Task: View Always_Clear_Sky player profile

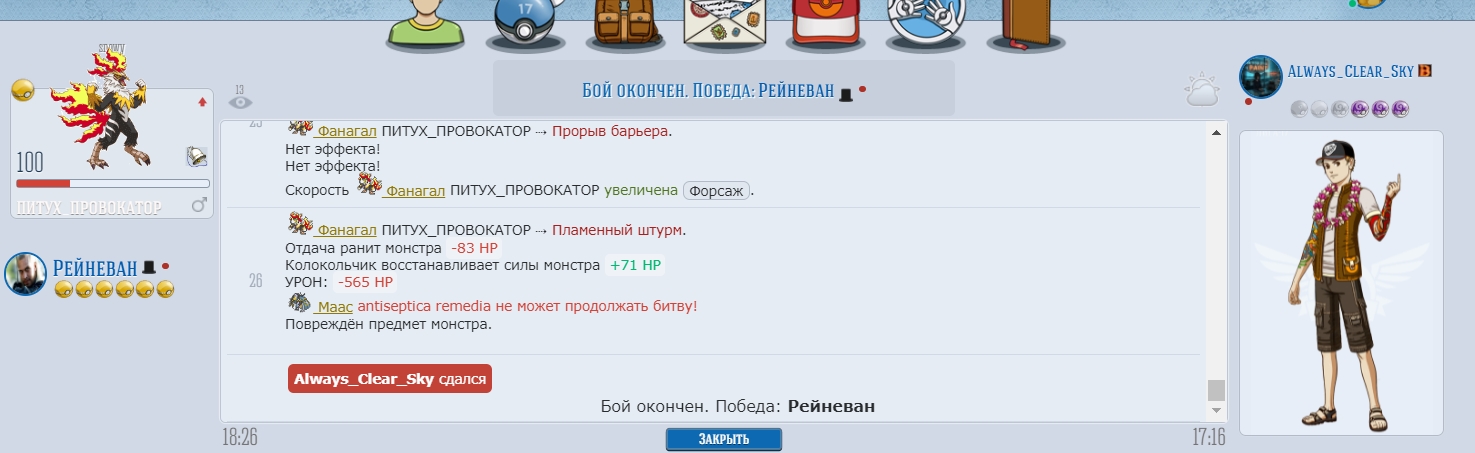Action: [1349, 71]
